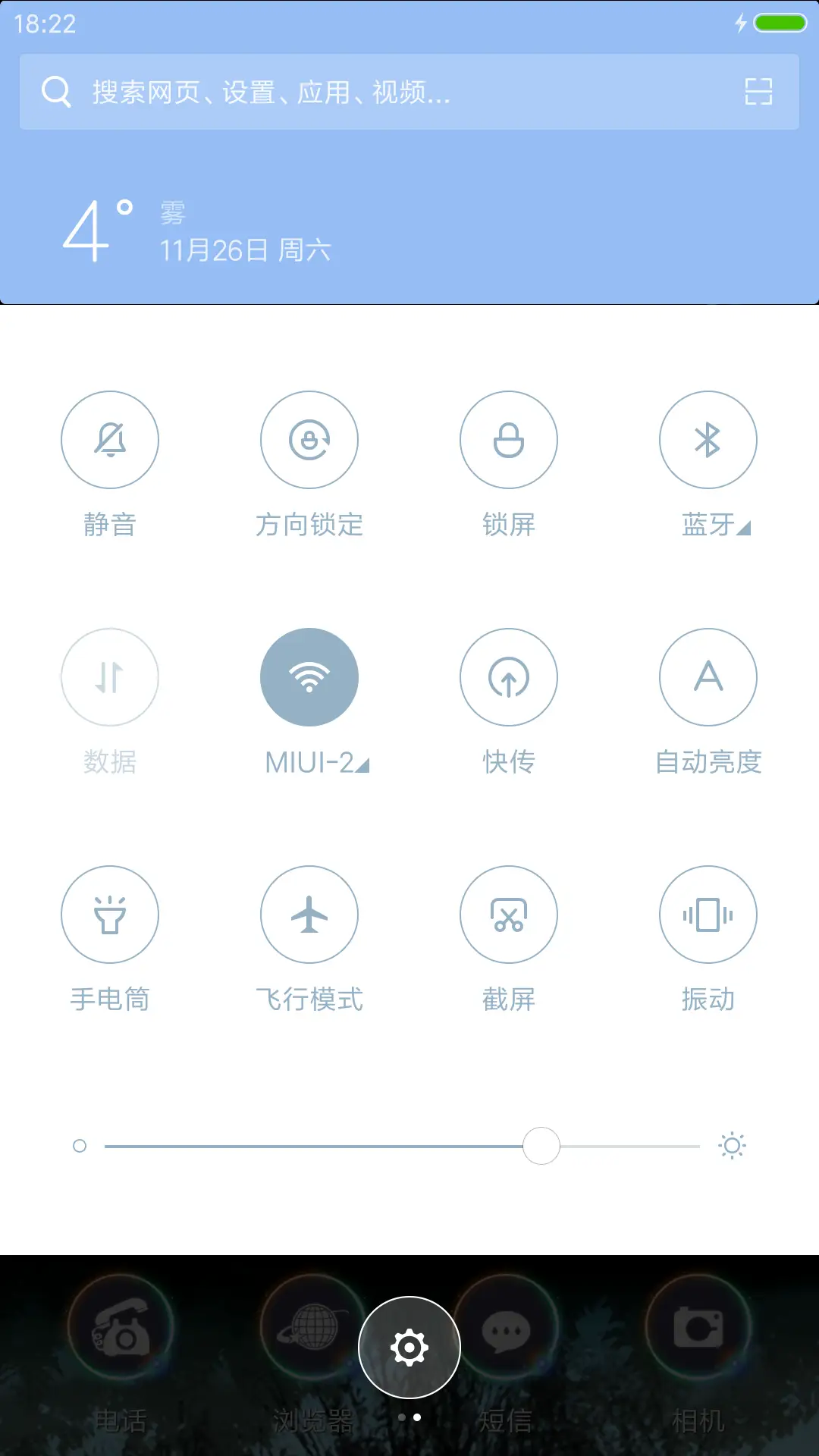Toggle 方向锁定 orientation lock
Screen dimensions: 819x1456
tap(309, 439)
